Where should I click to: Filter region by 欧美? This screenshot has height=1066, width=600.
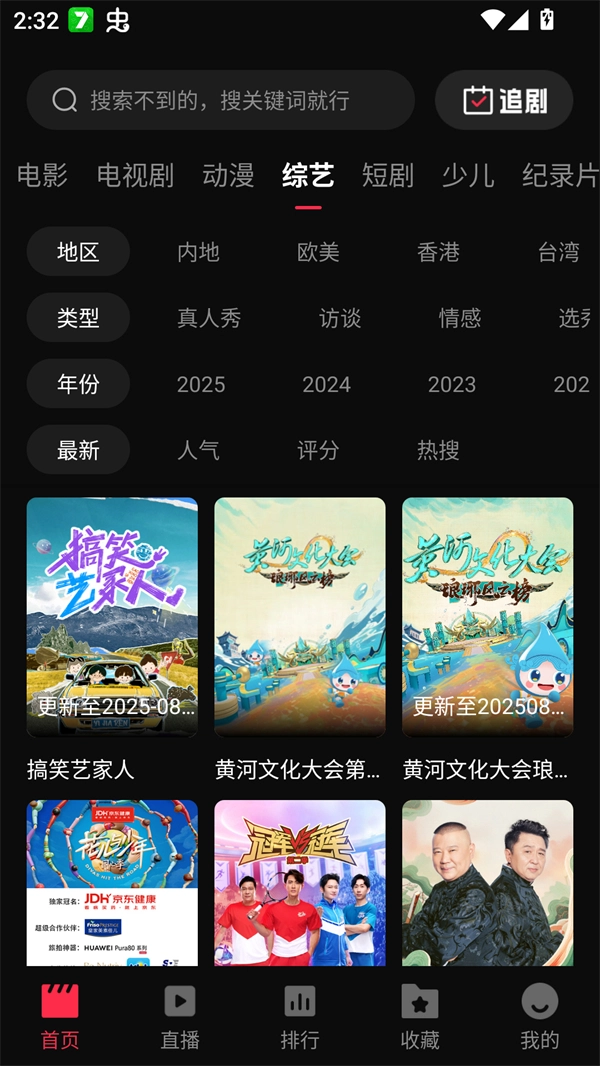pyautogui.click(x=318, y=252)
